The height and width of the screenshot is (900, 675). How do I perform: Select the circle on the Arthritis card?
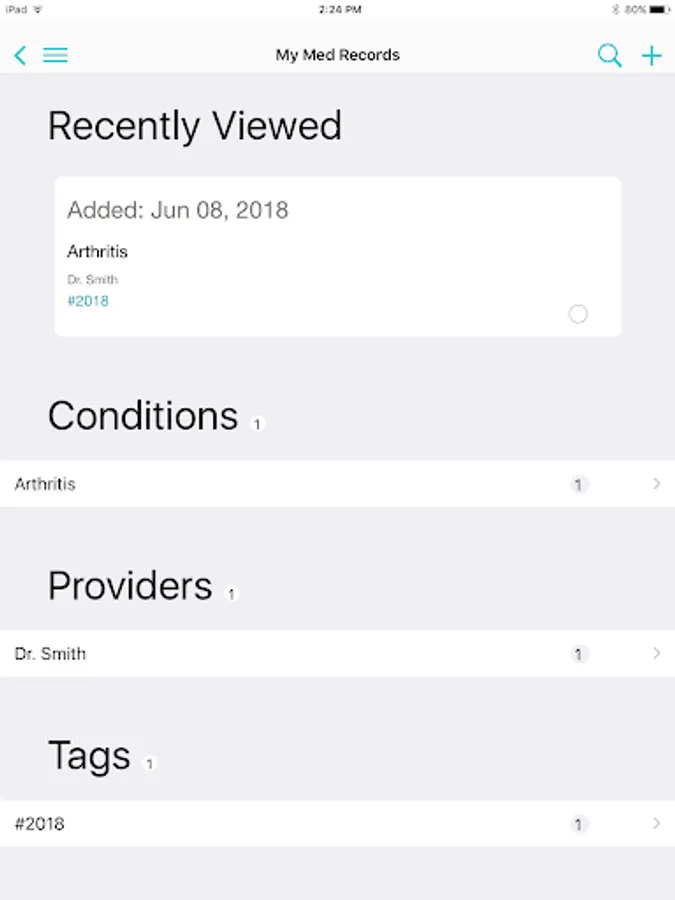coord(578,314)
